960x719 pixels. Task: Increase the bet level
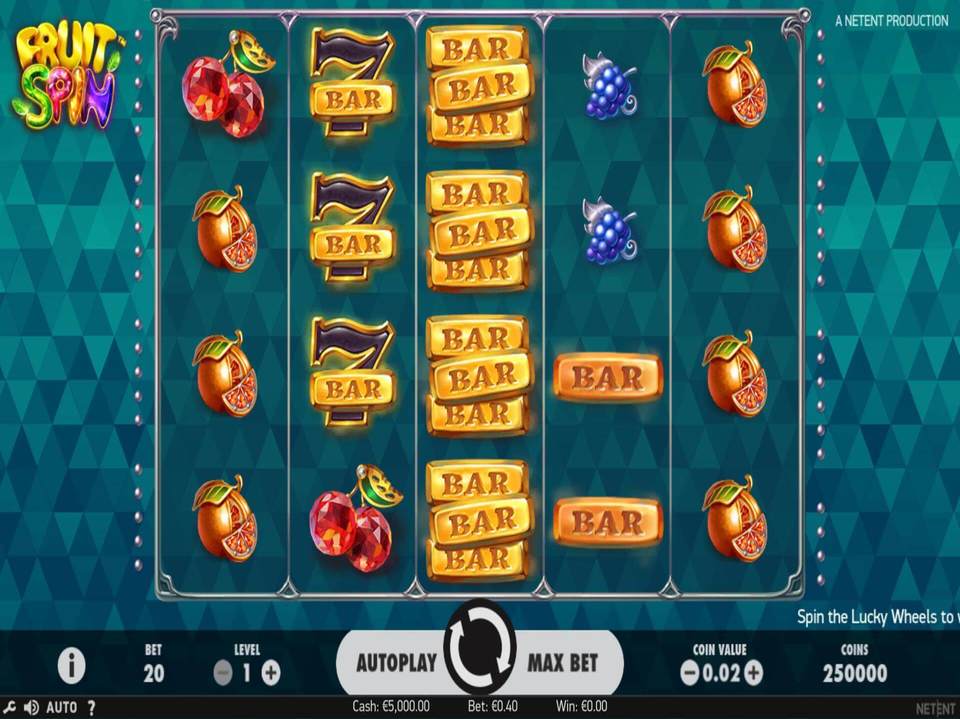(271, 673)
